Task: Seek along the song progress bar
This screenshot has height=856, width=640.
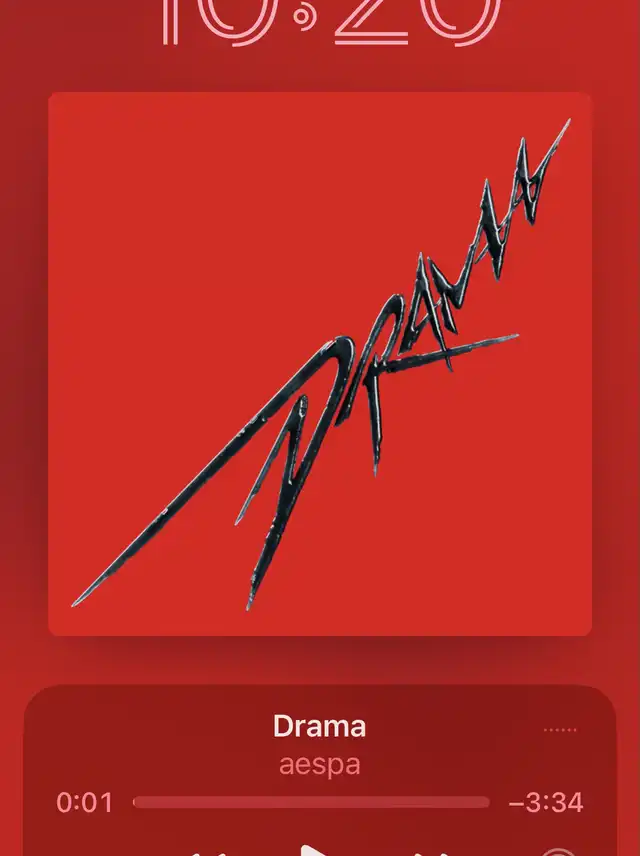Action: click(x=311, y=802)
